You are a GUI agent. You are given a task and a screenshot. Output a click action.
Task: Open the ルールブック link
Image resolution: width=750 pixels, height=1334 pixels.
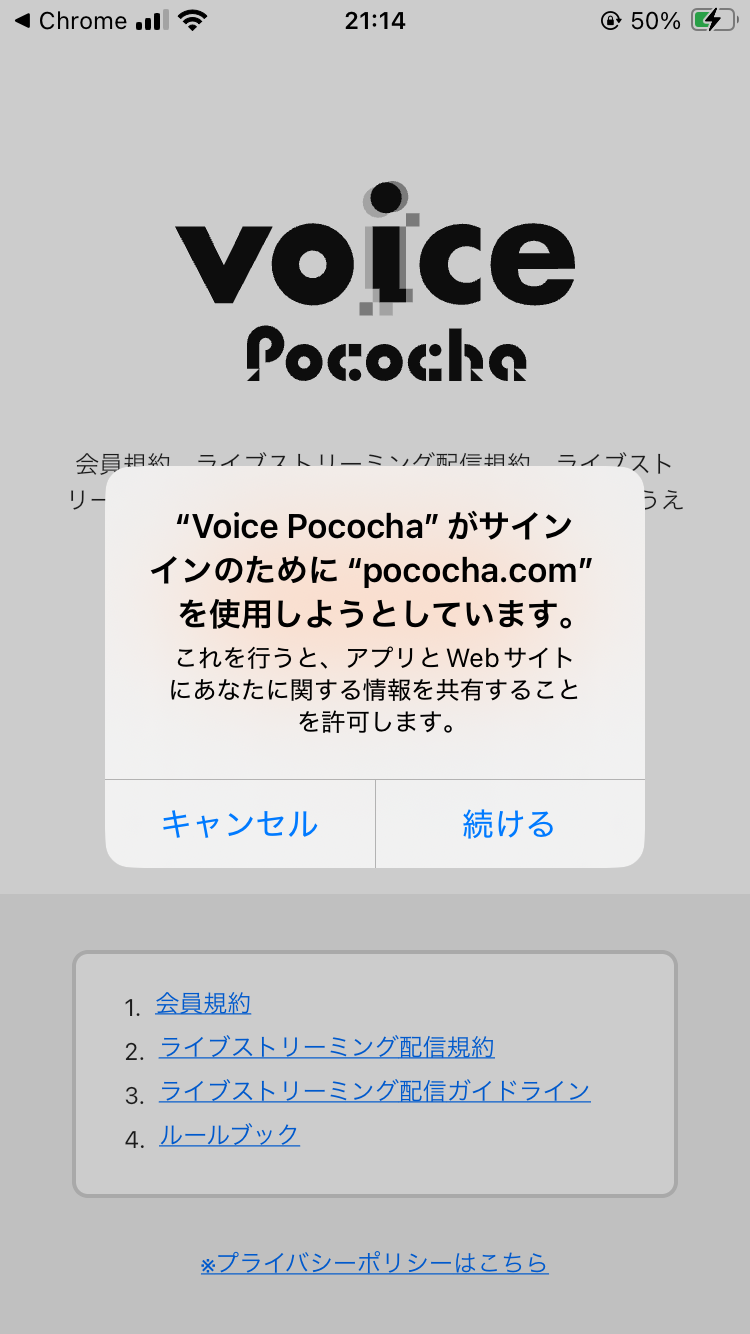coord(229,1134)
